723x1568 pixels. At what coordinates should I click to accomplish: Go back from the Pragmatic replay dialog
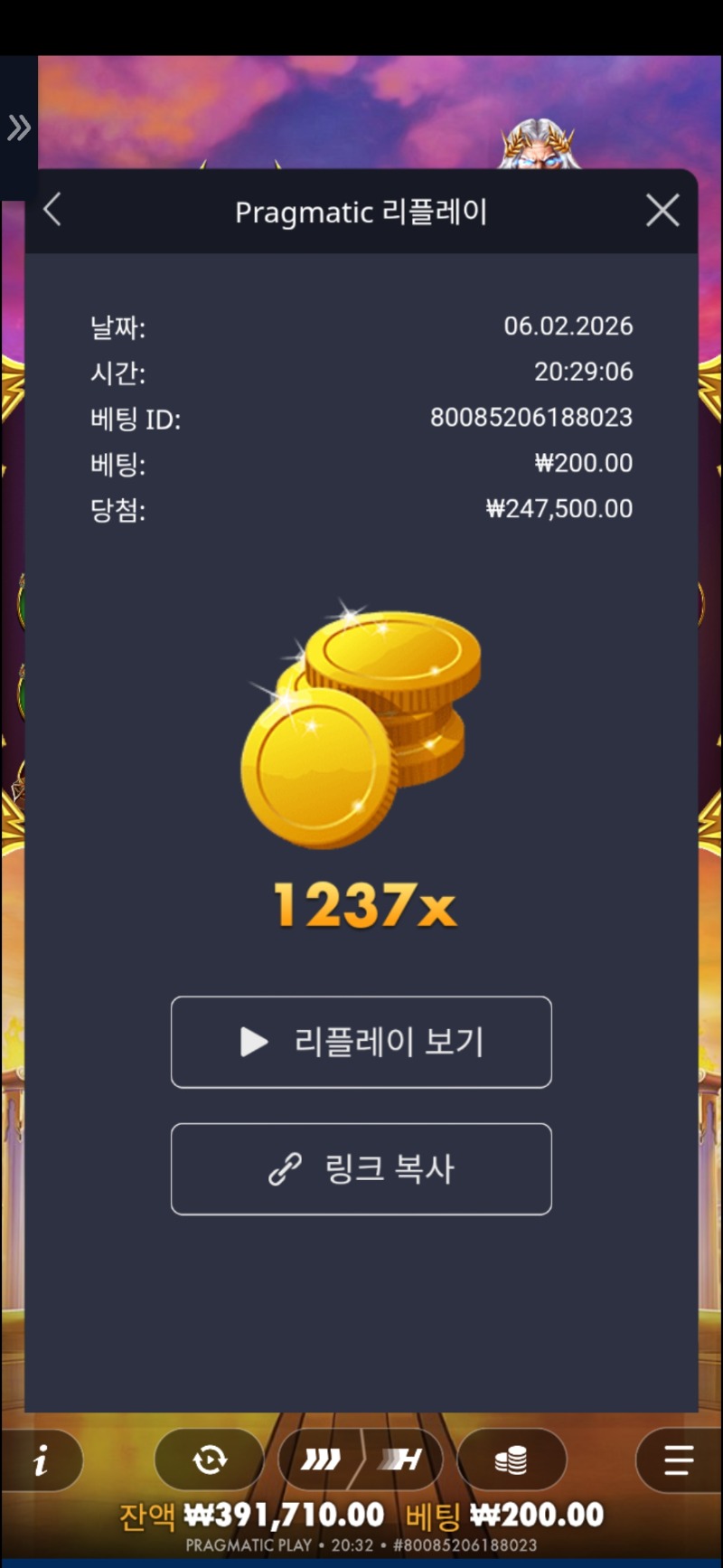coord(52,210)
